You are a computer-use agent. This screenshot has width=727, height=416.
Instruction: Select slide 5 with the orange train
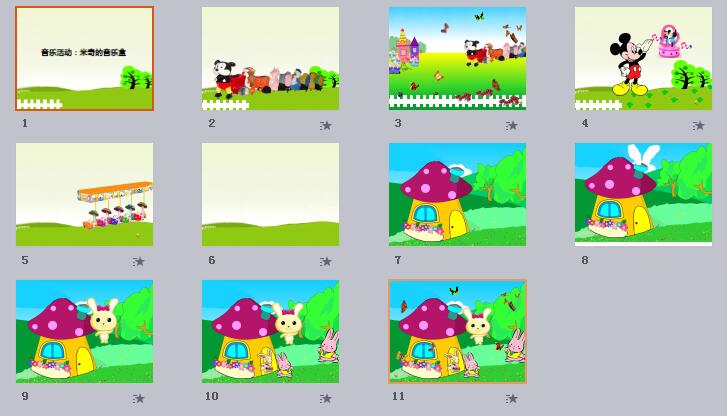[84, 194]
